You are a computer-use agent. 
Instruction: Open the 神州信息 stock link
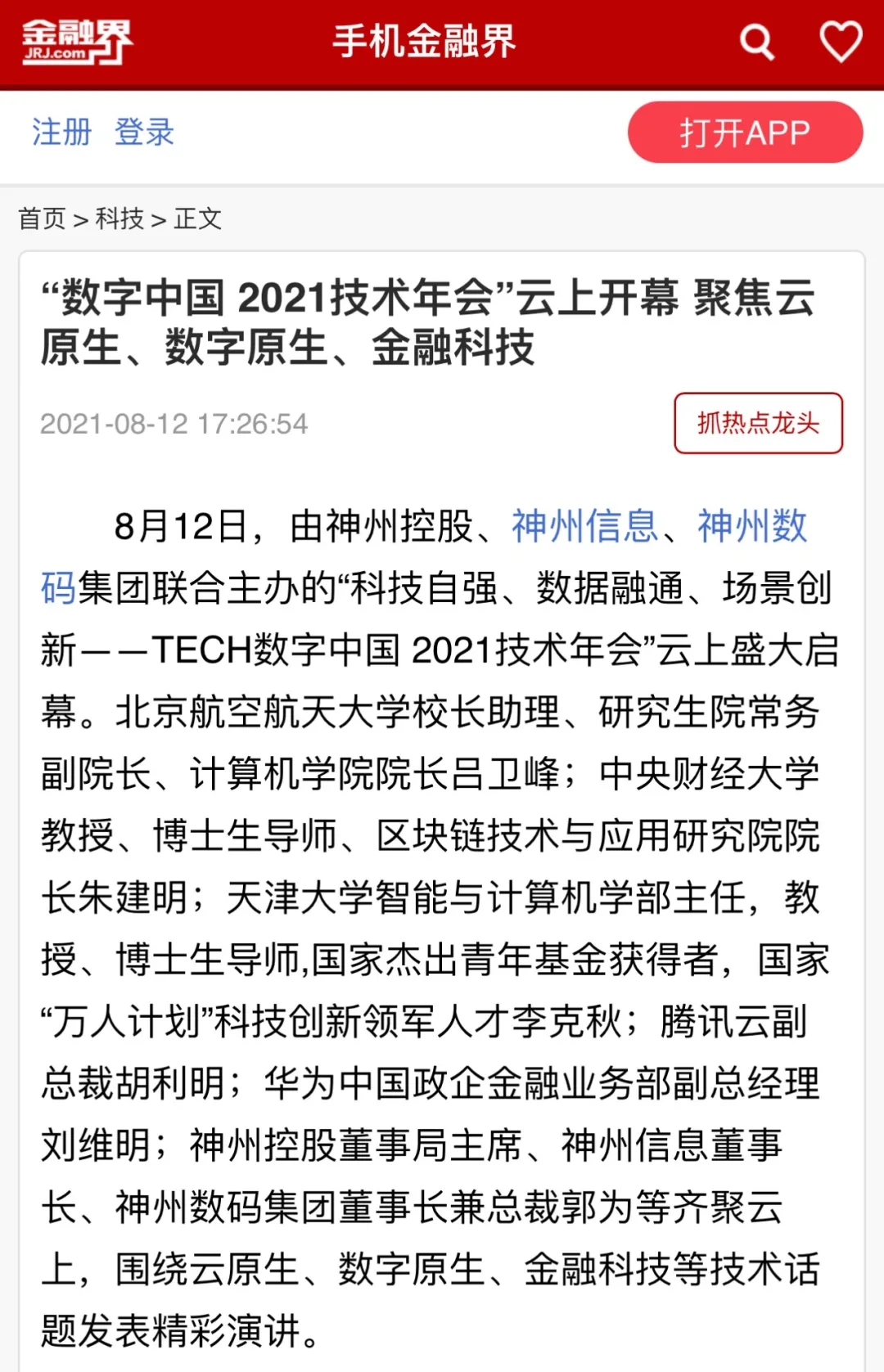(584, 526)
